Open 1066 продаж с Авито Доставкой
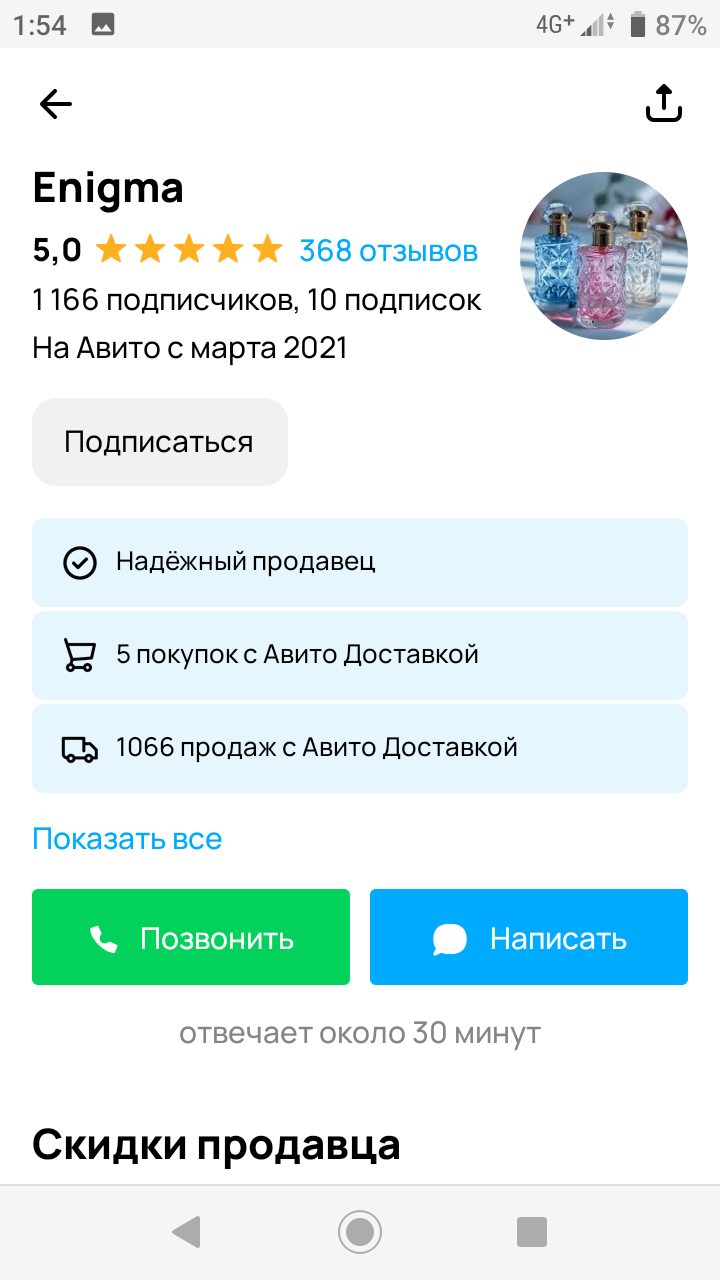The width and height of the screenshot is (720, 1280). coord(360,748)
